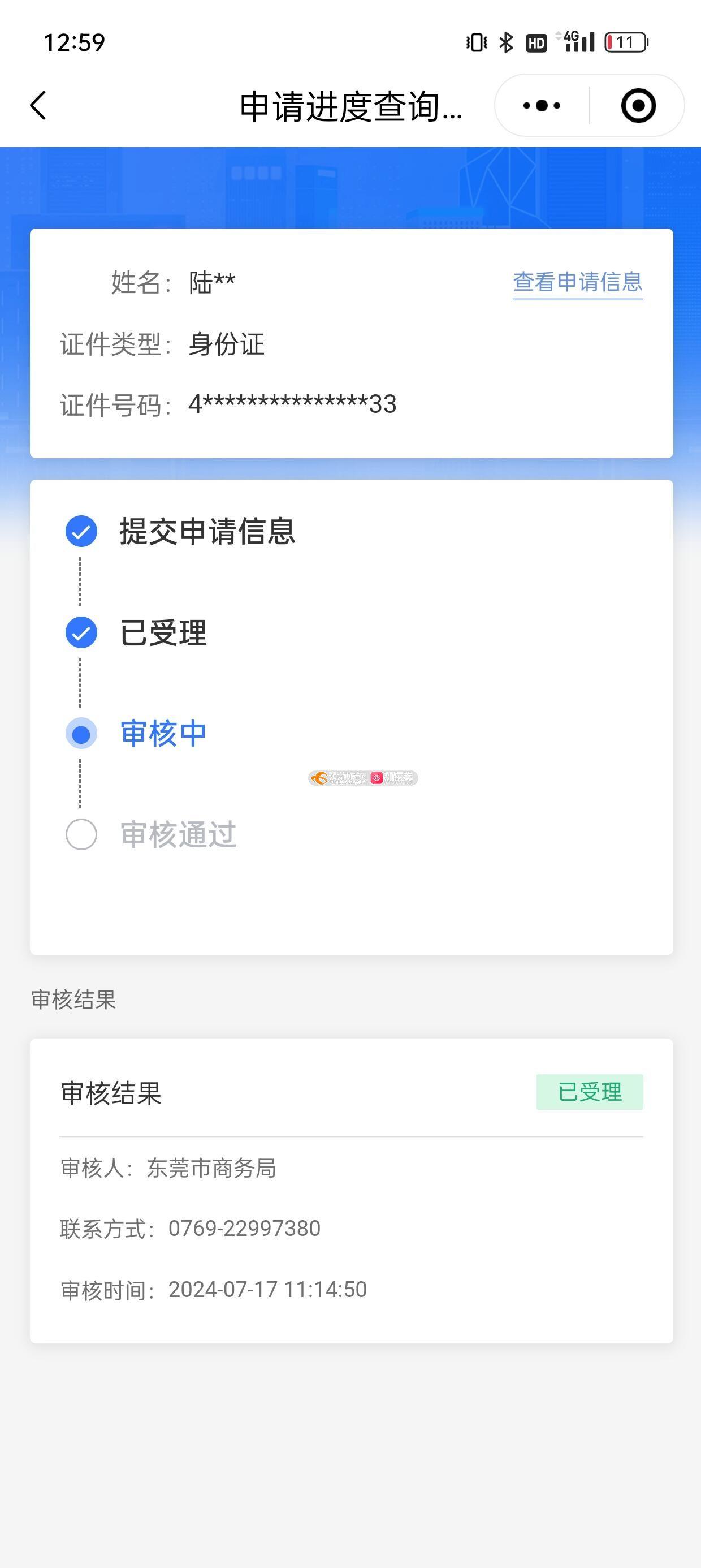701x1568 pixels.
Task: Open the 查看申请信息 link
Action: [577, 282]
